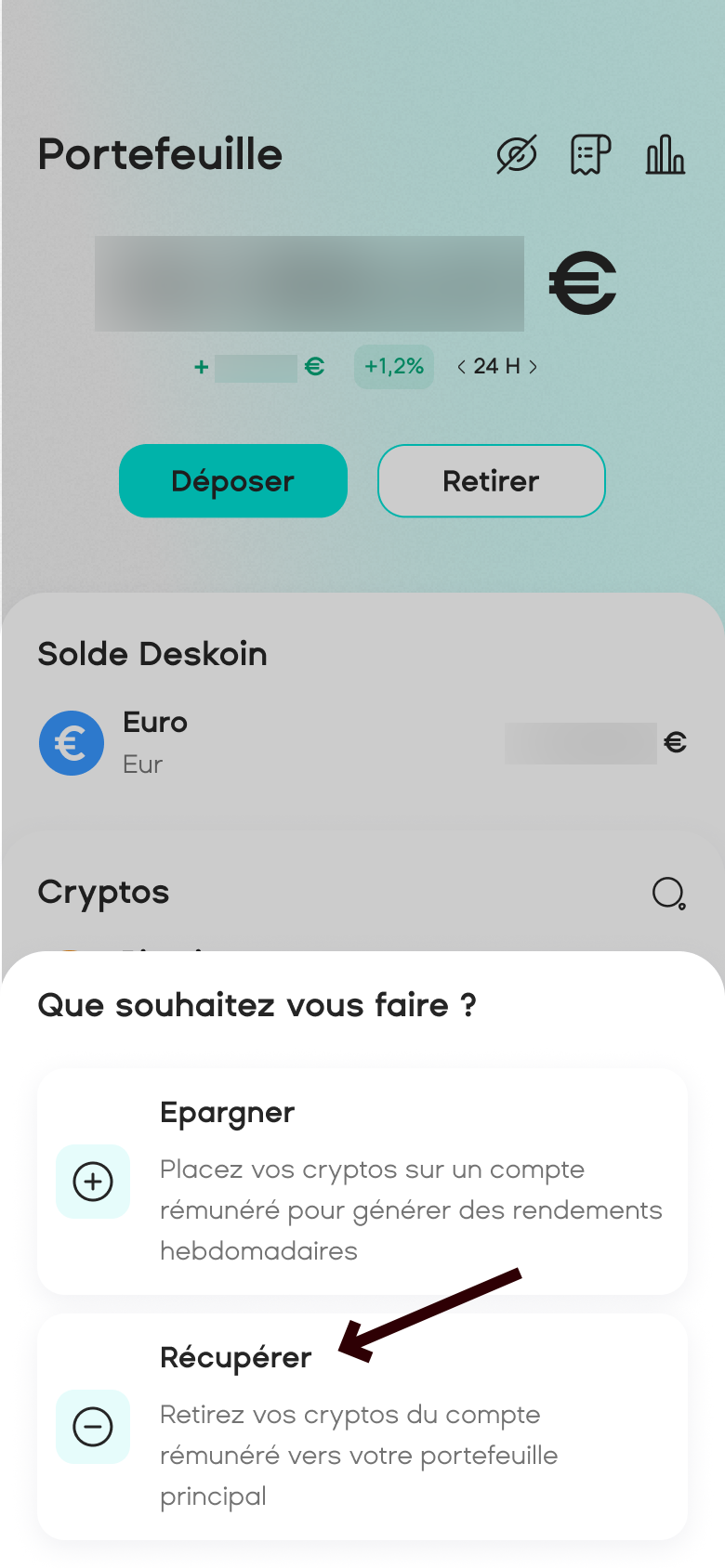This screenshot has width=725, height=1568.
Task: Open crypto search via the magnifier icon
Action: click(667, 893)
